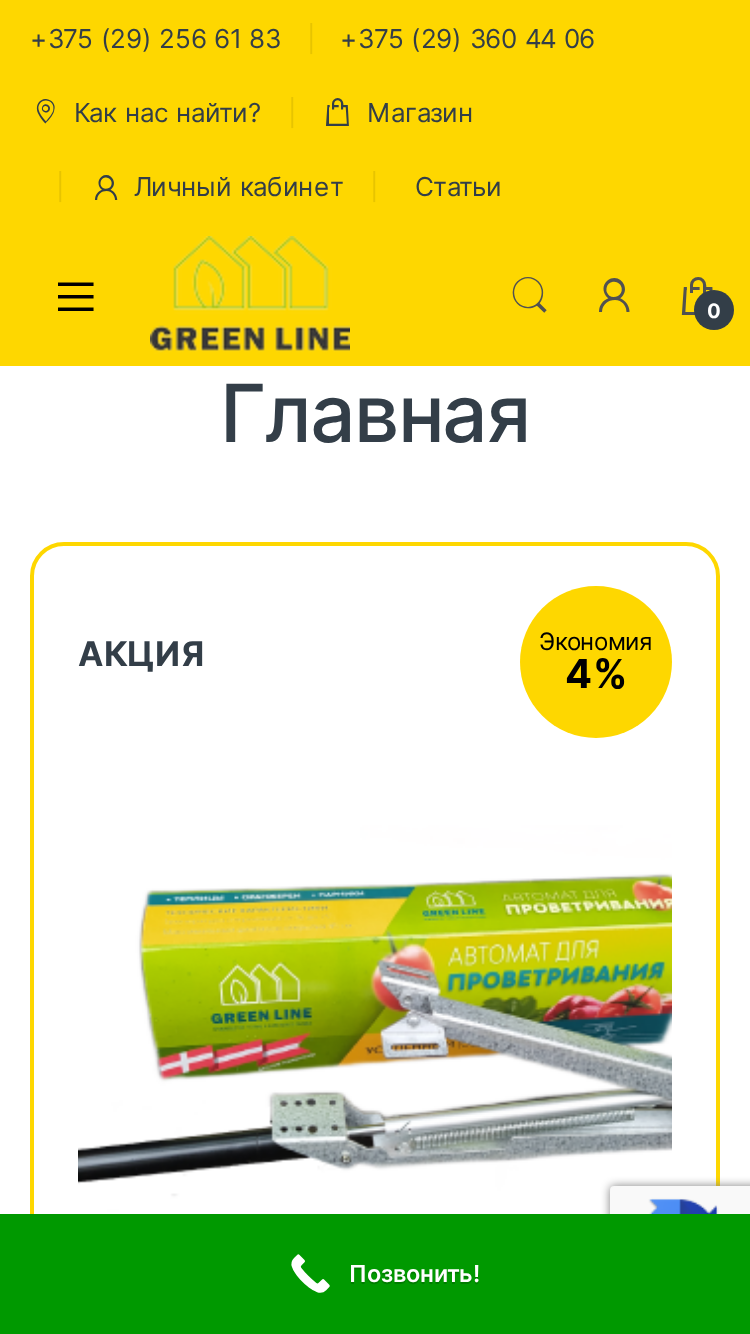Open the Статьи articles page
Image resolution: width=750 pixels, height=1334 pixels.
click(458, 187)
